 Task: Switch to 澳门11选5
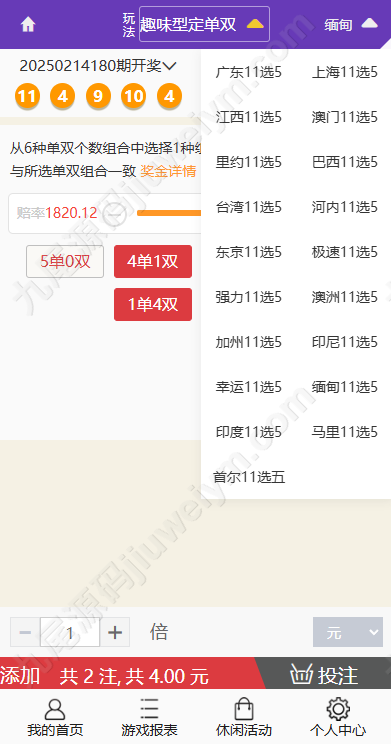344,117
